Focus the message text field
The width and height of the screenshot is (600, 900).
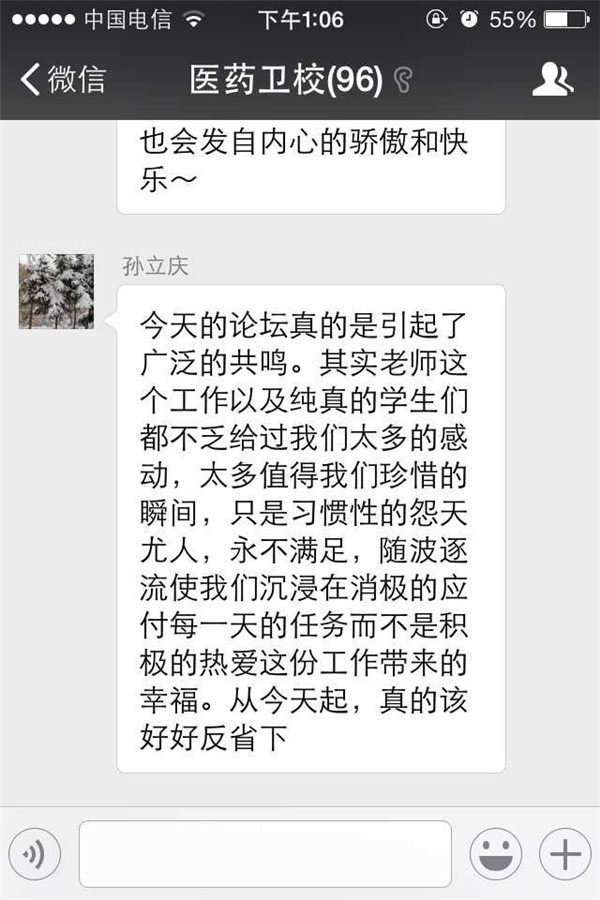coord(265,853)
